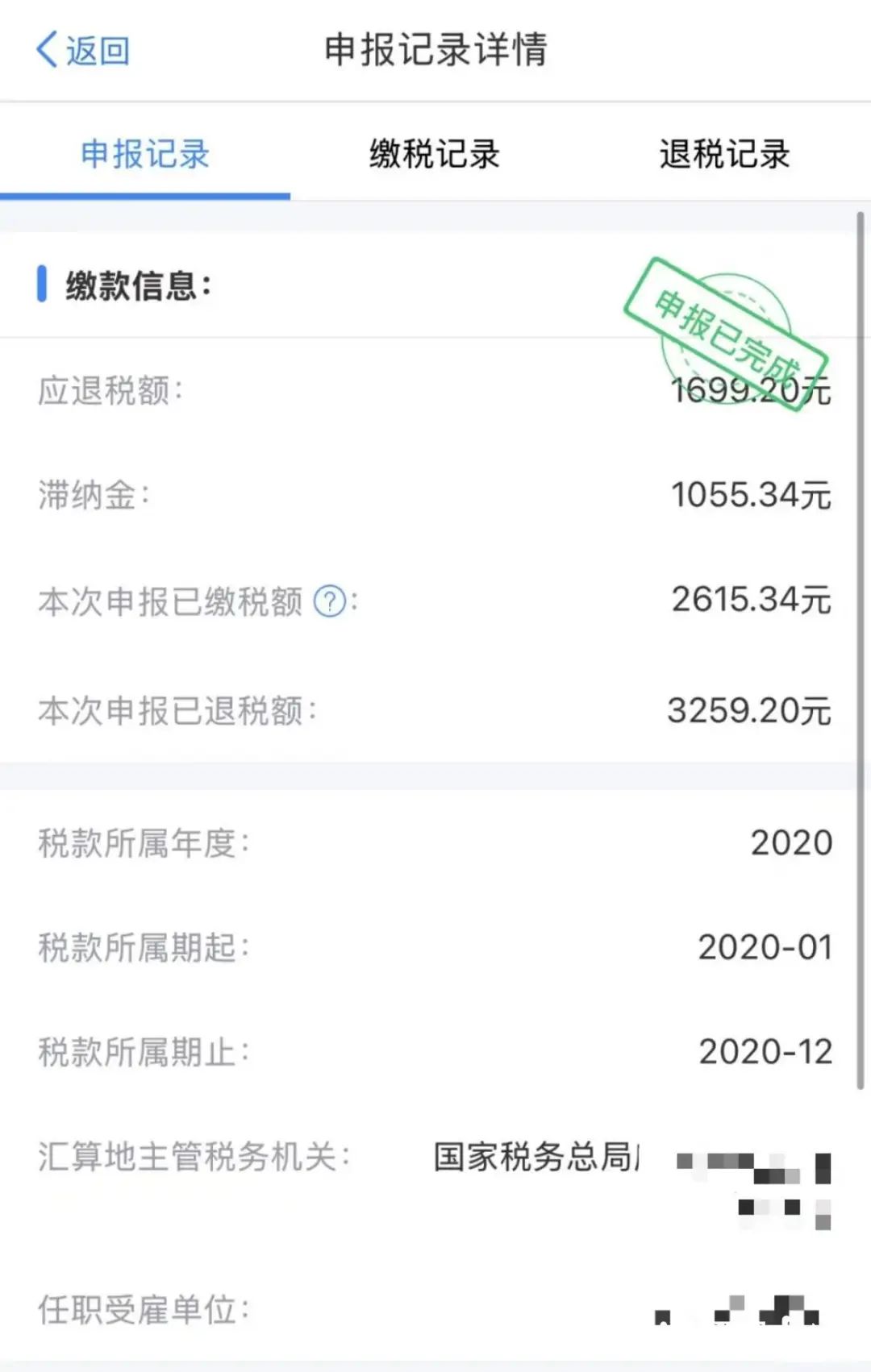The height and width of the screenshot is (1372, 871).
Task: Click the back arrow icon beside 返回
Action: tap(44, 50)
